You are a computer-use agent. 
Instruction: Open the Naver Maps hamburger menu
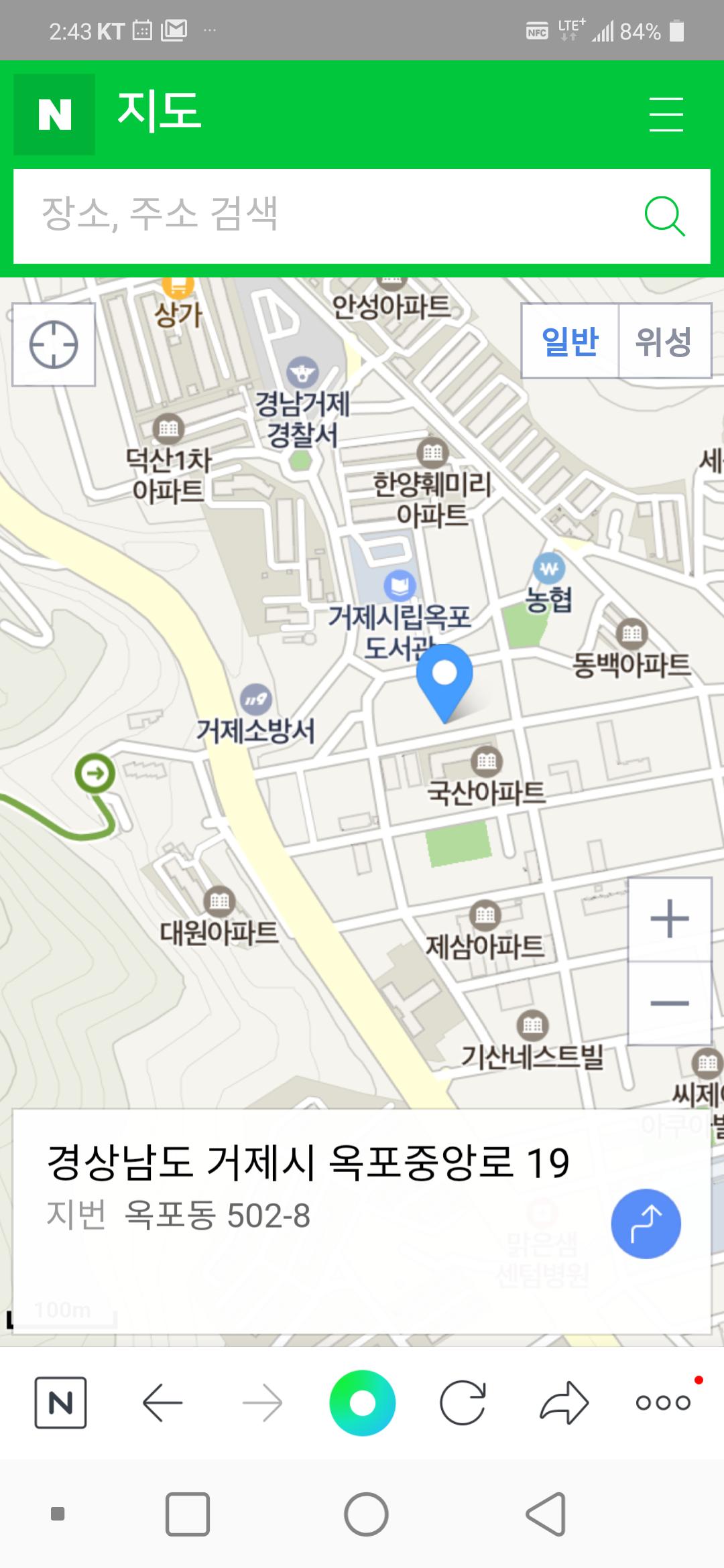pyautogui.click(x=666, y=114)
